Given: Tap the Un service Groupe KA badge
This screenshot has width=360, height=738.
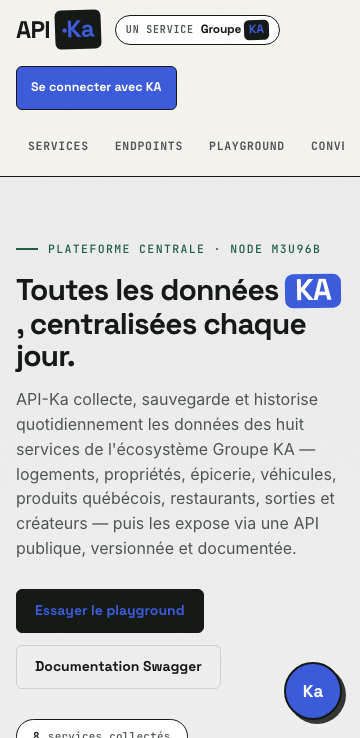Looking at the screenshot, I should [x=197, y=30].
